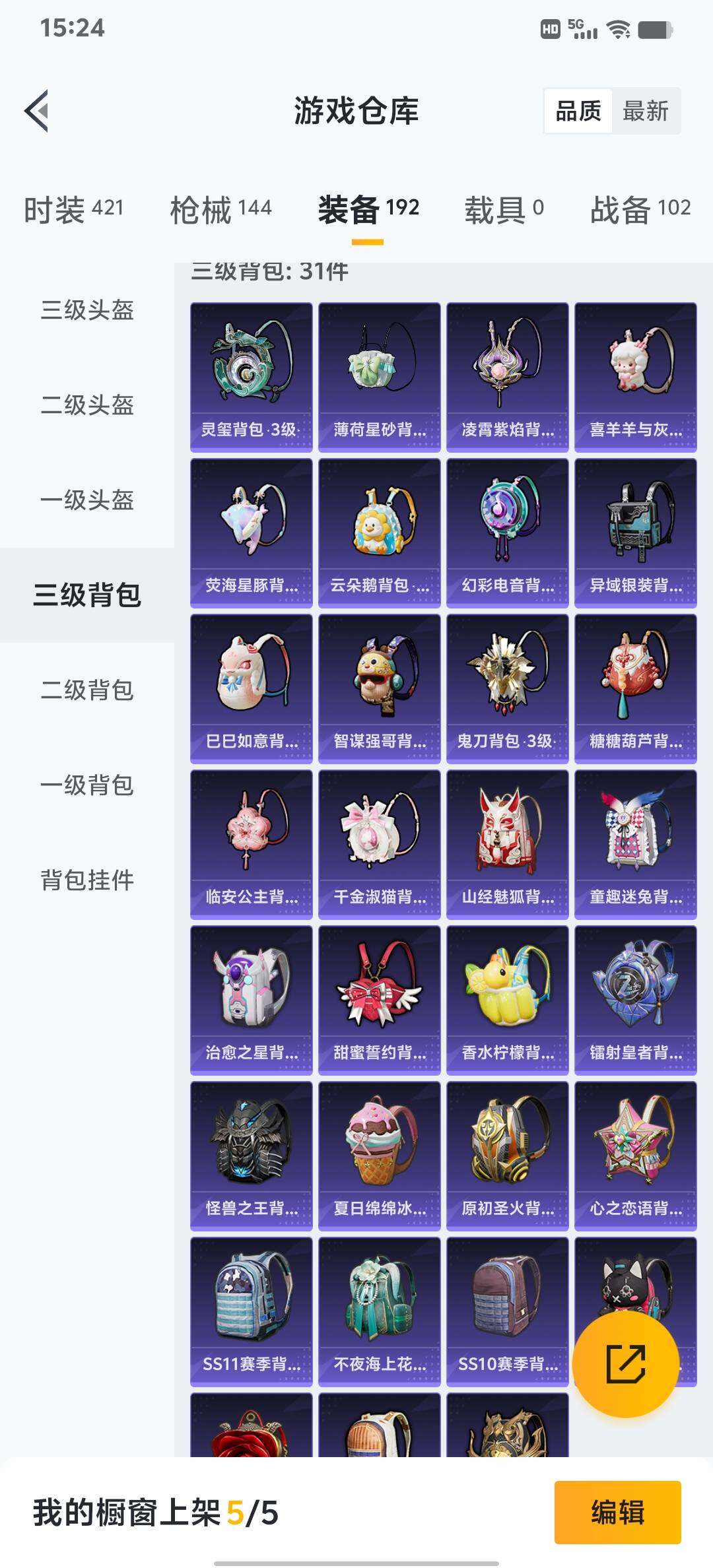Screen dimensions: 713x1568
Task: Open the 香水柠檬 backpack tile
Action: (507, 1000)
